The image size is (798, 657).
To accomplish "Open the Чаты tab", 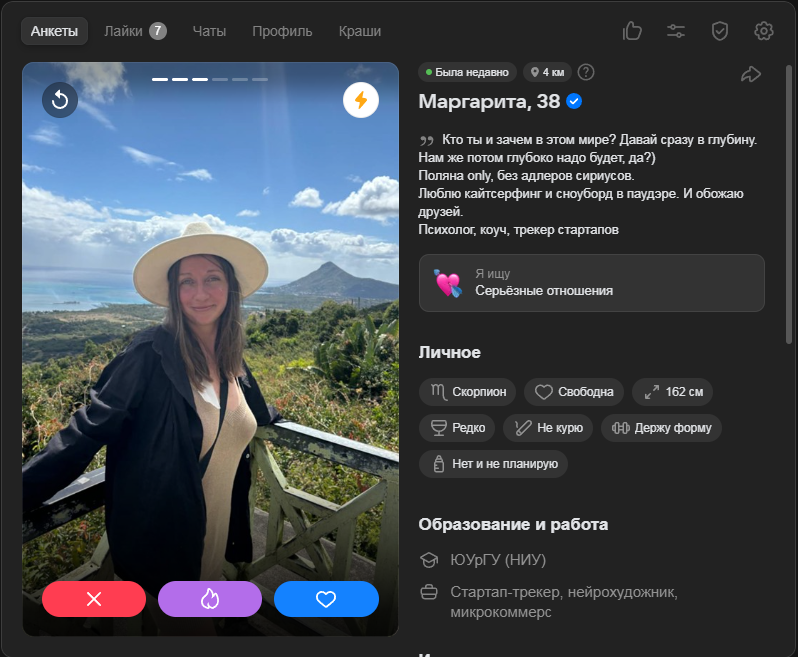I will point(209,31).
